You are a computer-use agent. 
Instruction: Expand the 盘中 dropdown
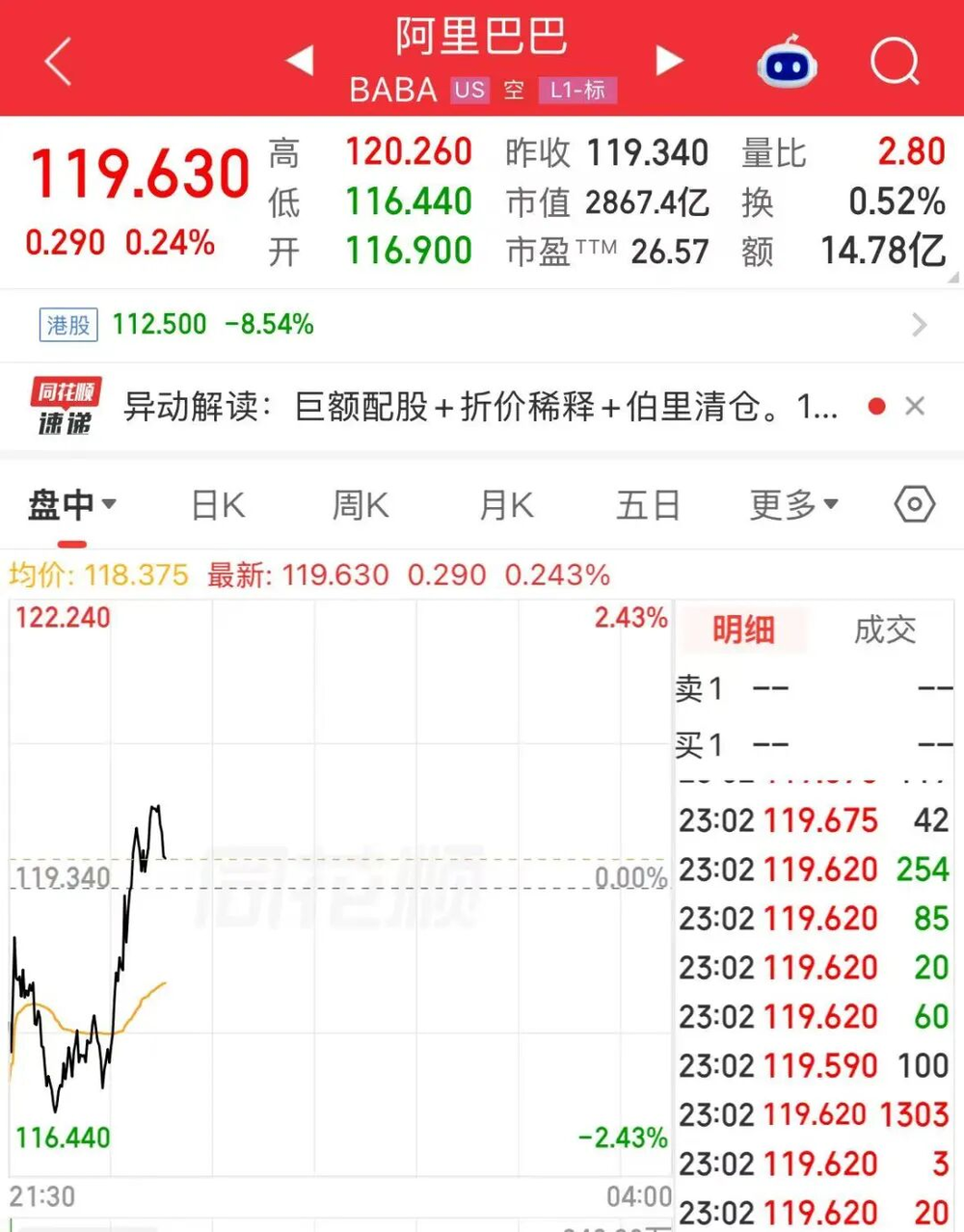click(x=72, y=504)
